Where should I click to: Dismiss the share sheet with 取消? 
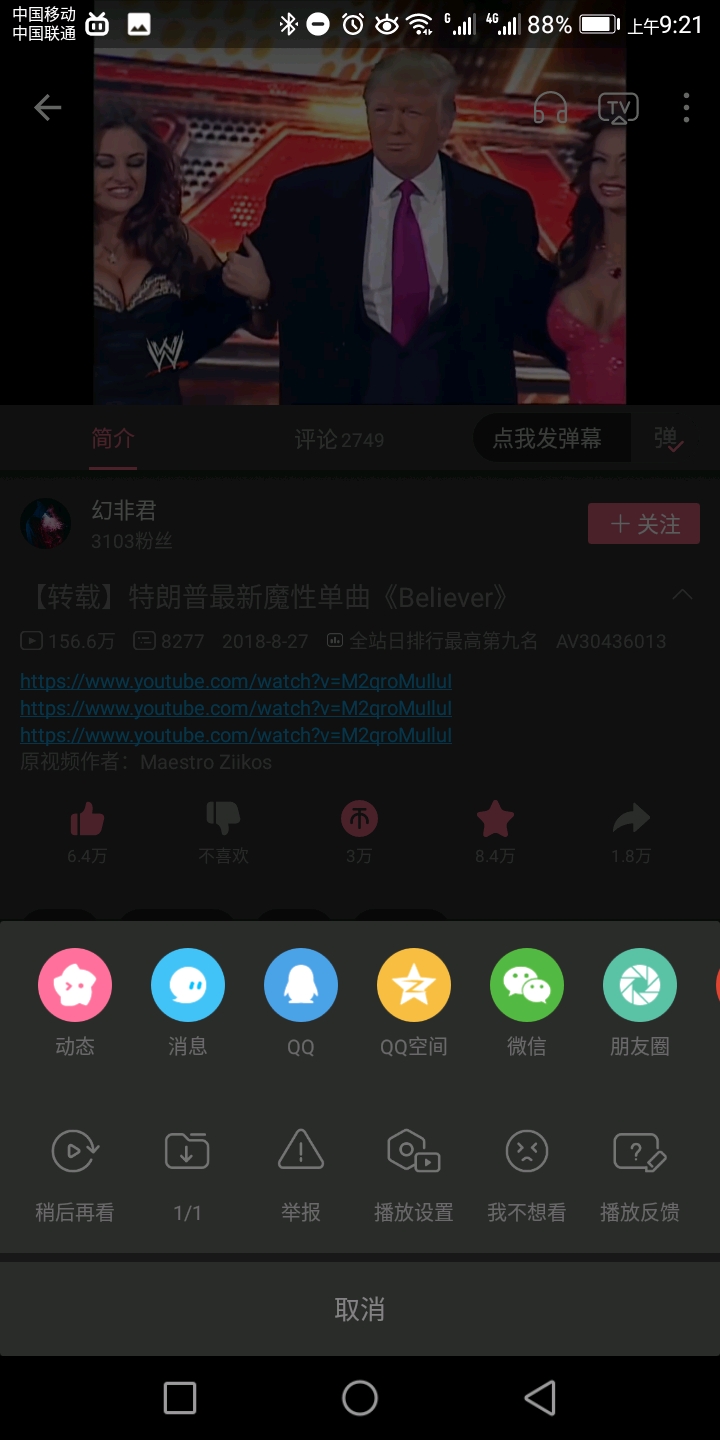pos(360,1309)
